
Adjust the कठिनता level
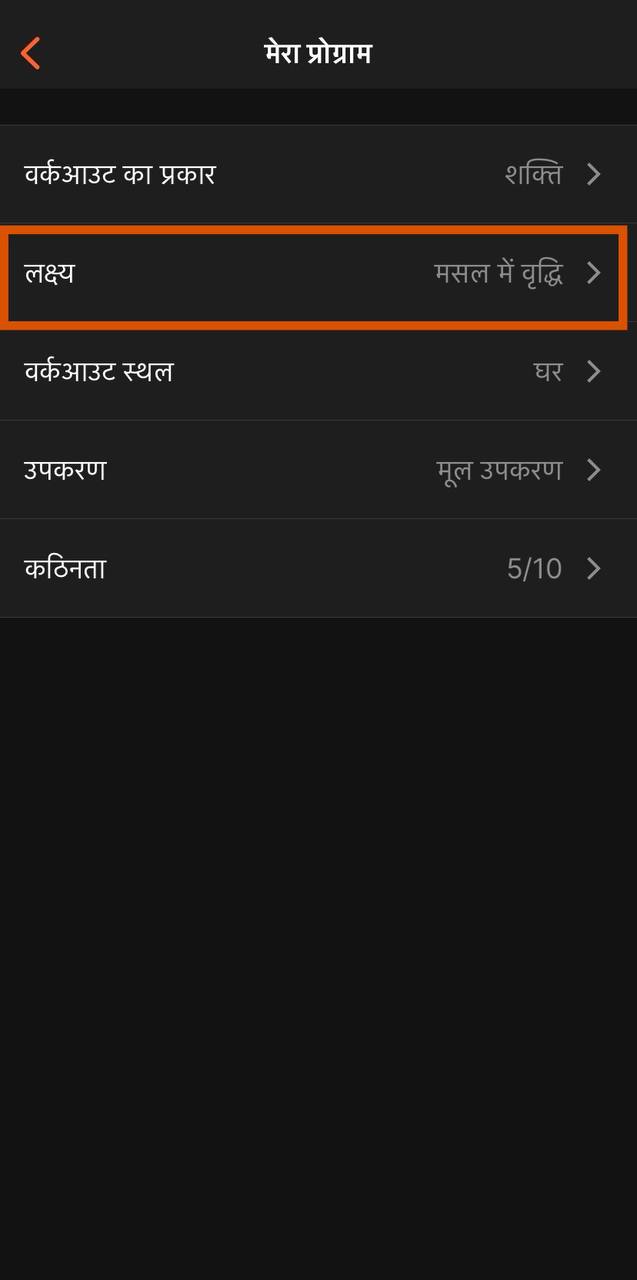[x=318, y=568]
